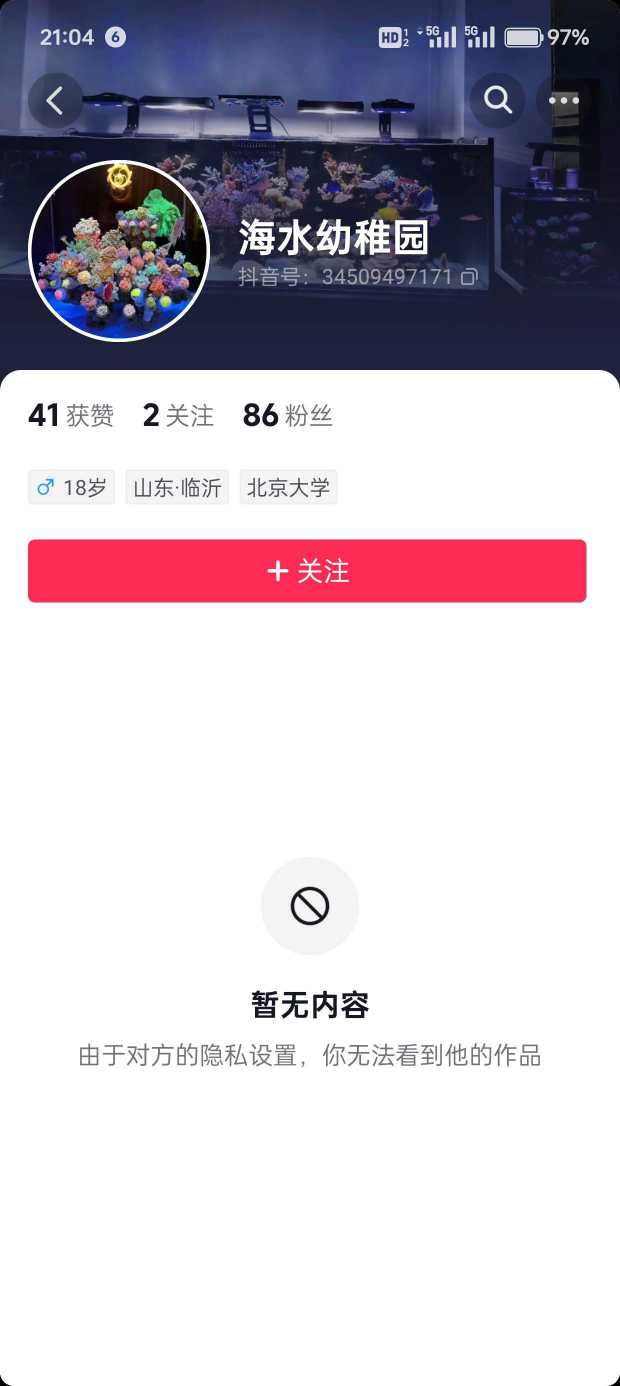Go back using the top-left arrow
This screenshot has height=1386, width=620.
click(x=55, y=100)
